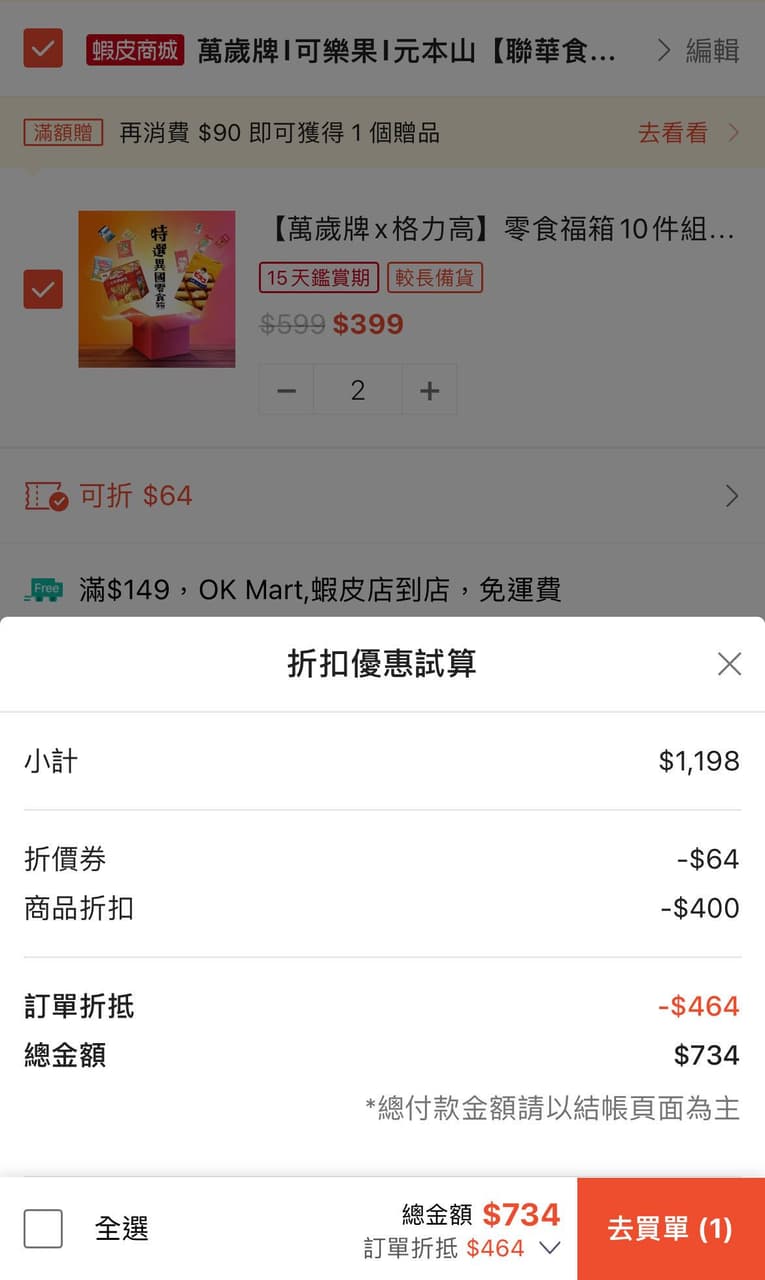This screenshot has height=1280, width=765.
Task: Enable the 全選 select-all checkbox
Action: point(42,1229)
